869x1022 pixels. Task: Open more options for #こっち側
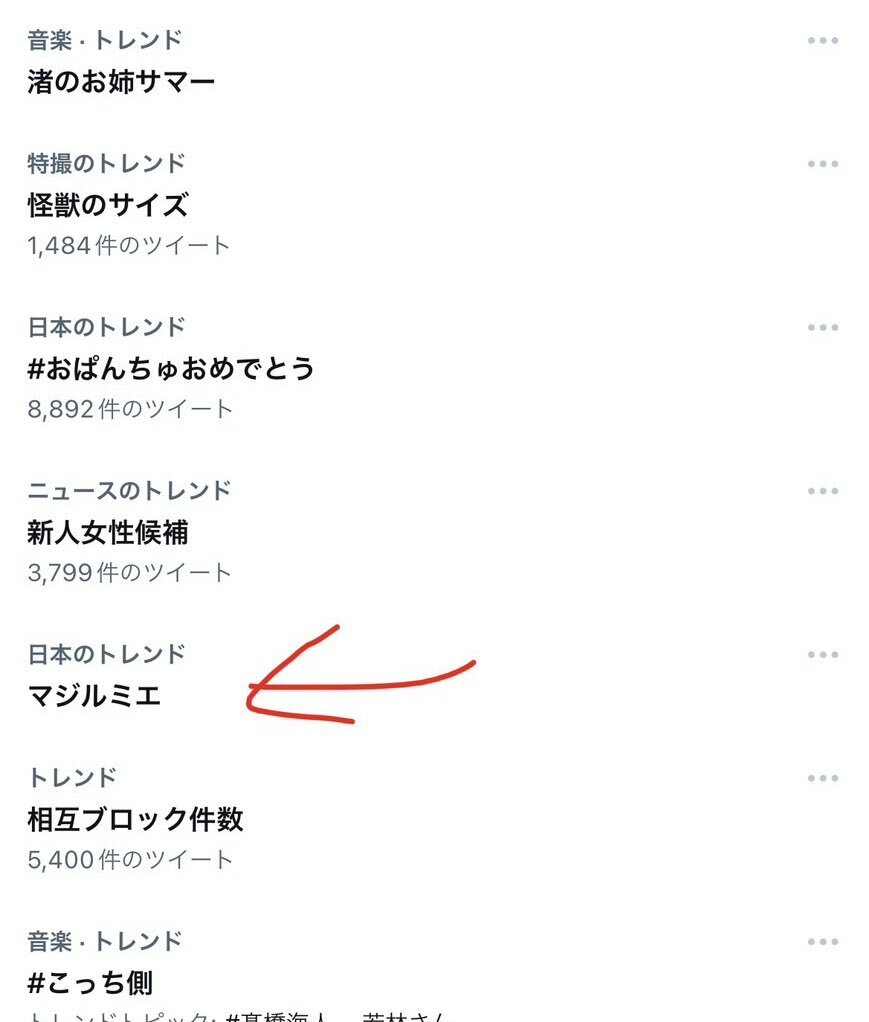tap(822, 942)
